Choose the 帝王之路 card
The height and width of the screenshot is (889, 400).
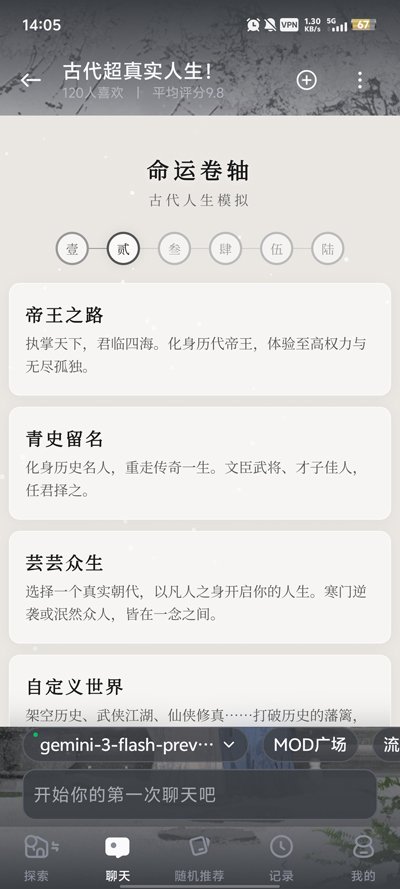[200, 339]
